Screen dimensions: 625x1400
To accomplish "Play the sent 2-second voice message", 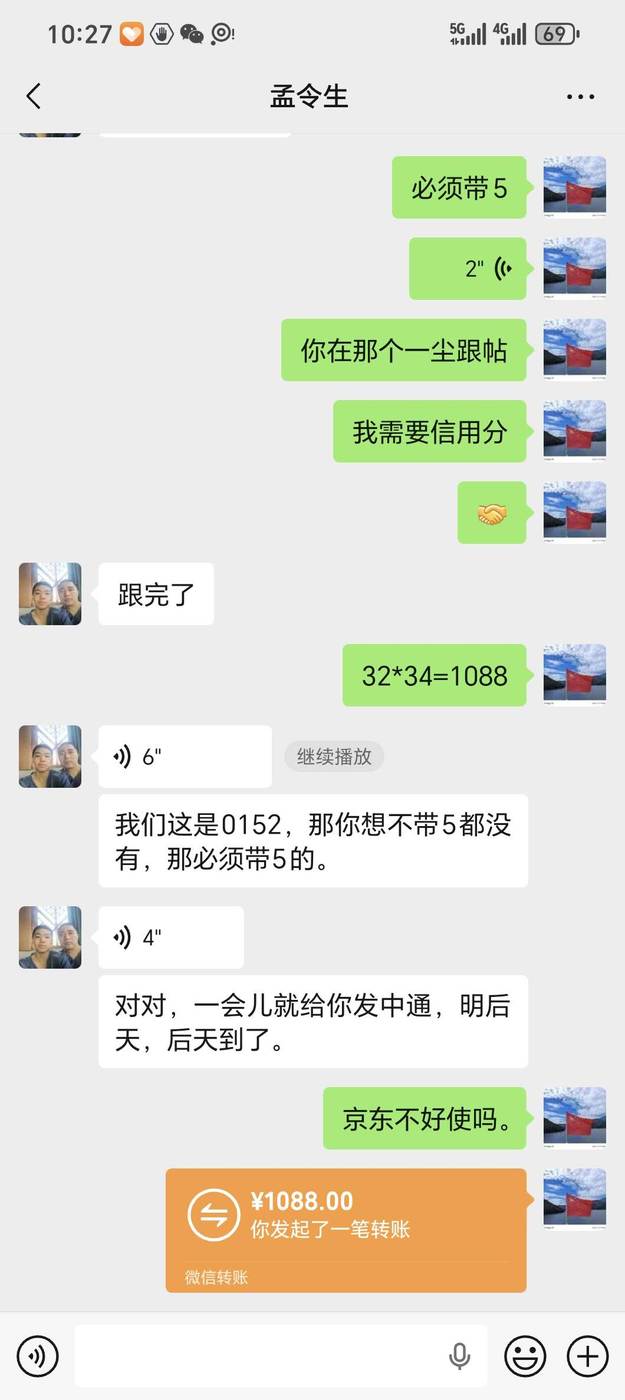I will 467,268.
